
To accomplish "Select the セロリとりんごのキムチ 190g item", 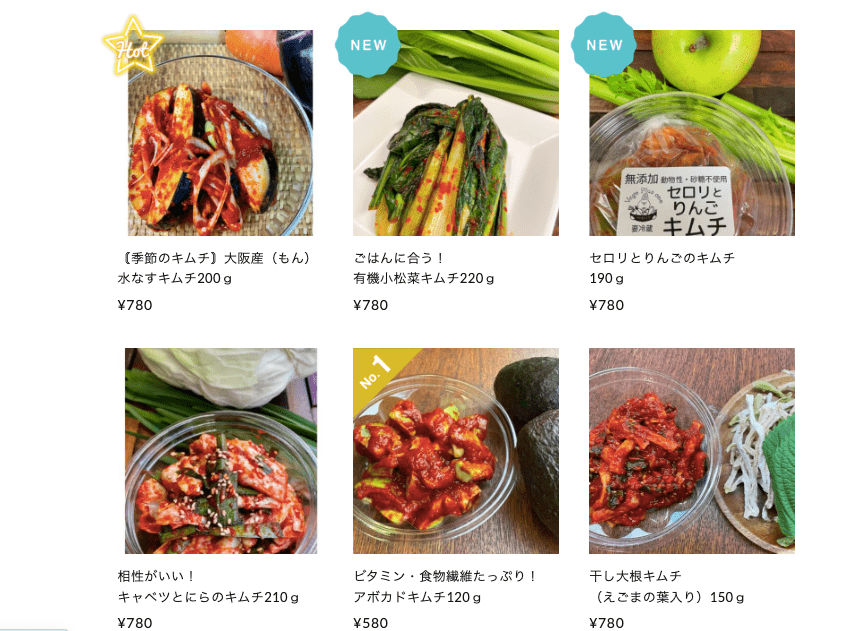I will (691, 133).
